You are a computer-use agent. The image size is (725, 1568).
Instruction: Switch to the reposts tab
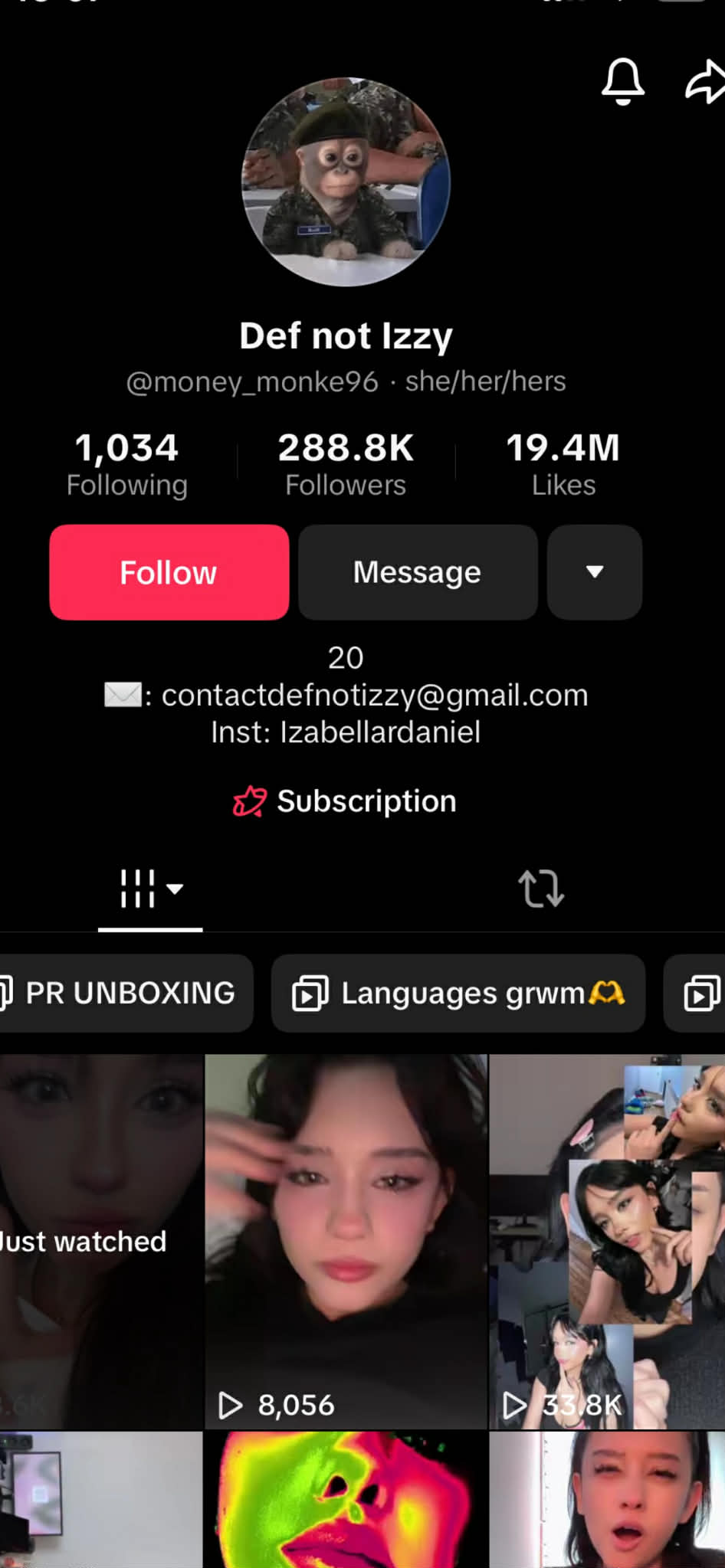coord(541,889)
